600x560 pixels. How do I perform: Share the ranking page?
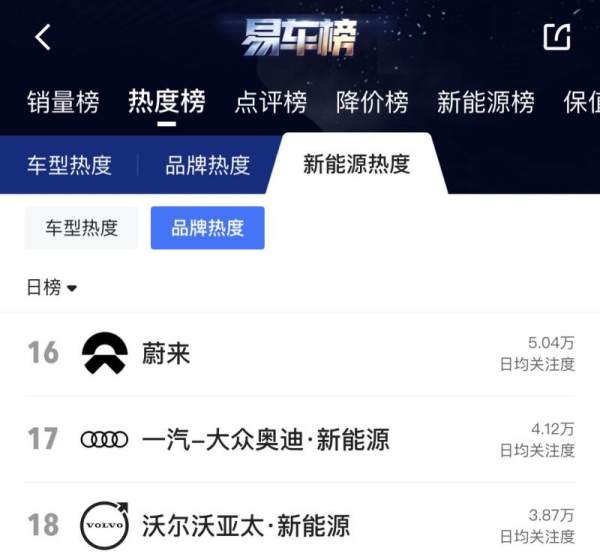pyautogui.click(x=556, y=37)
